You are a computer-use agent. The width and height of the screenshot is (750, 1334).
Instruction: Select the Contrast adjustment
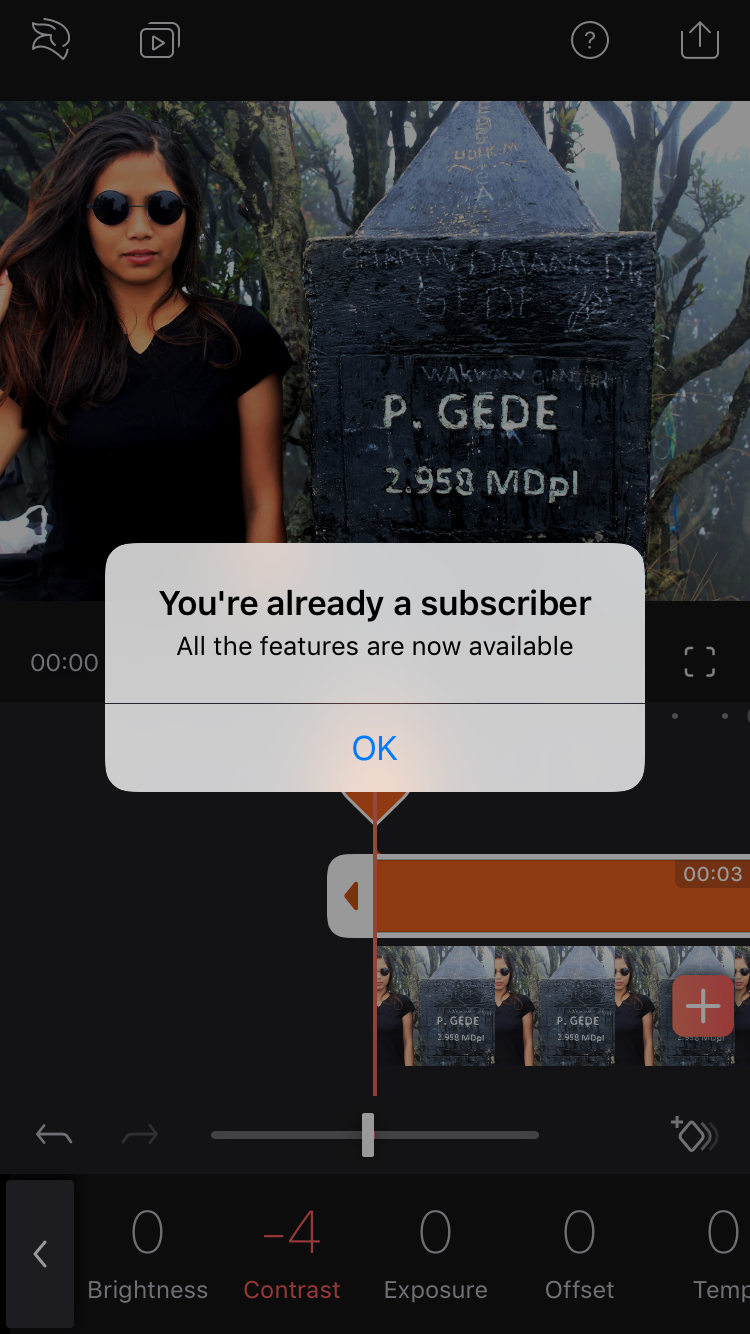pos(292,1254)
